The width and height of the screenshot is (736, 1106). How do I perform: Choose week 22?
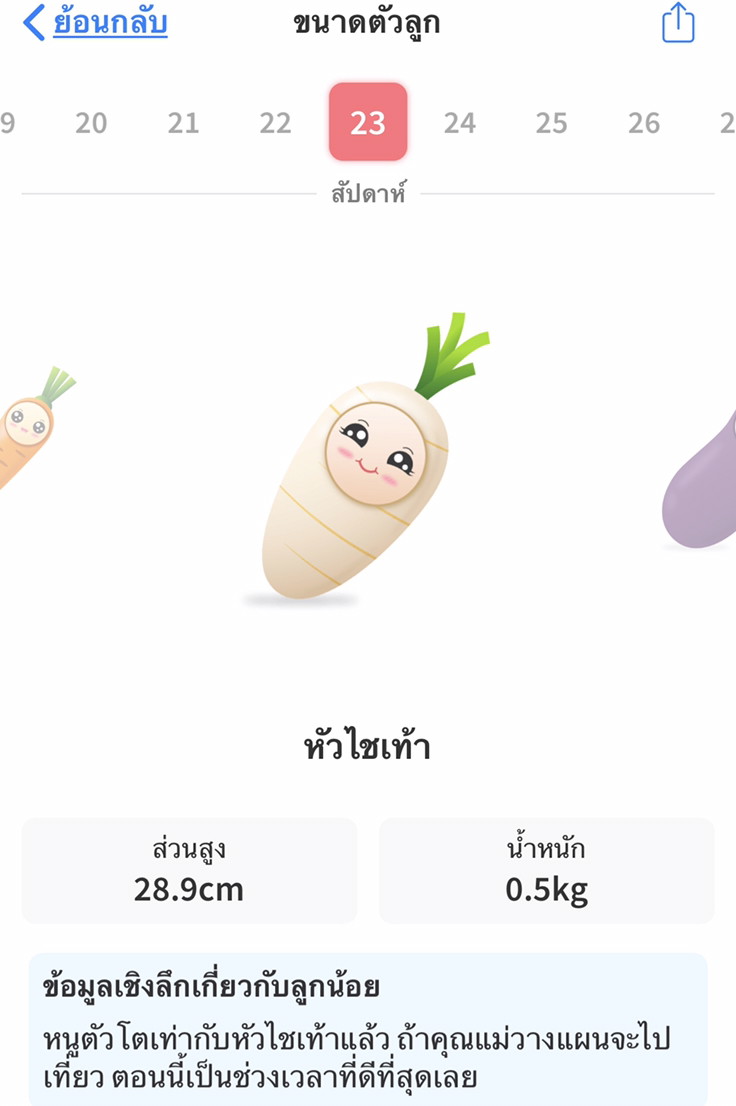pos(275,123)
